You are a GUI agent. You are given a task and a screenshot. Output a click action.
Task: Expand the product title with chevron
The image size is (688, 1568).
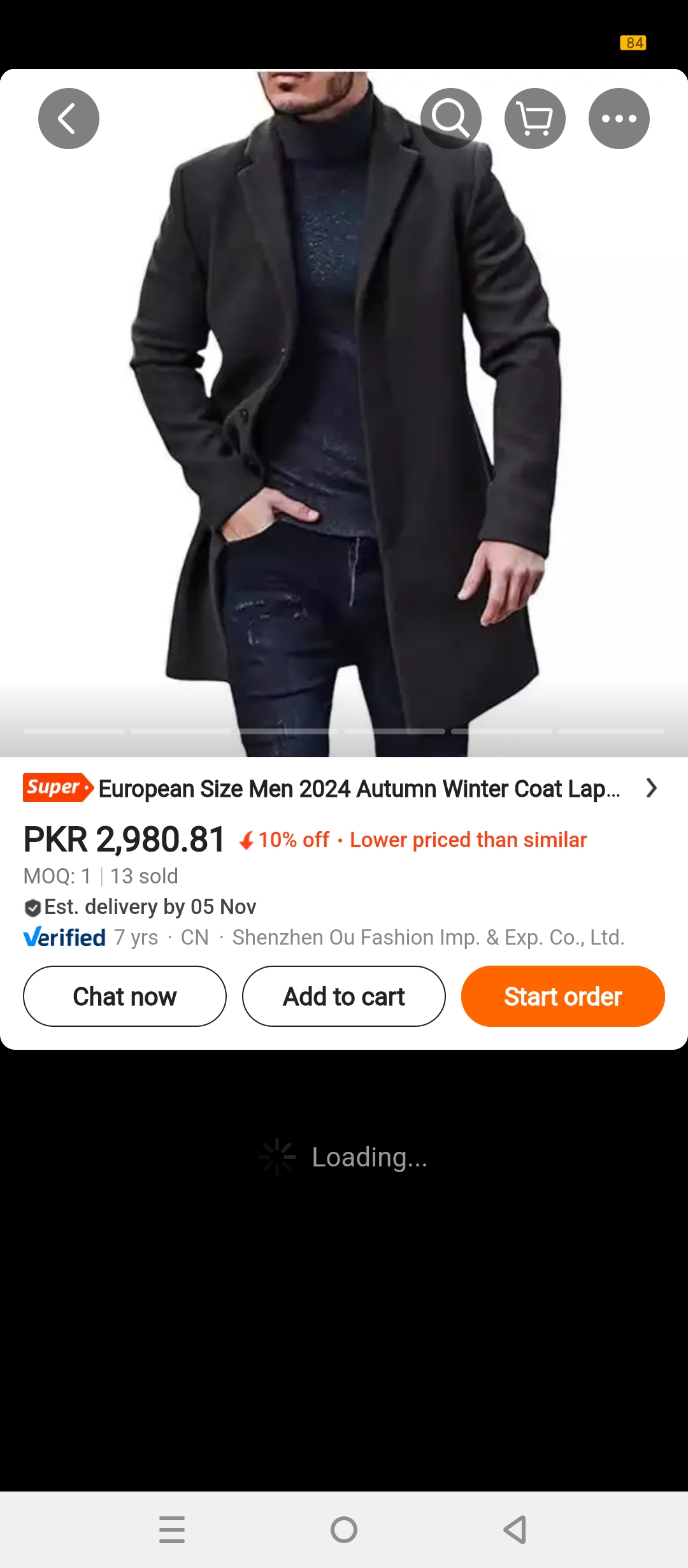pos(650,788)
